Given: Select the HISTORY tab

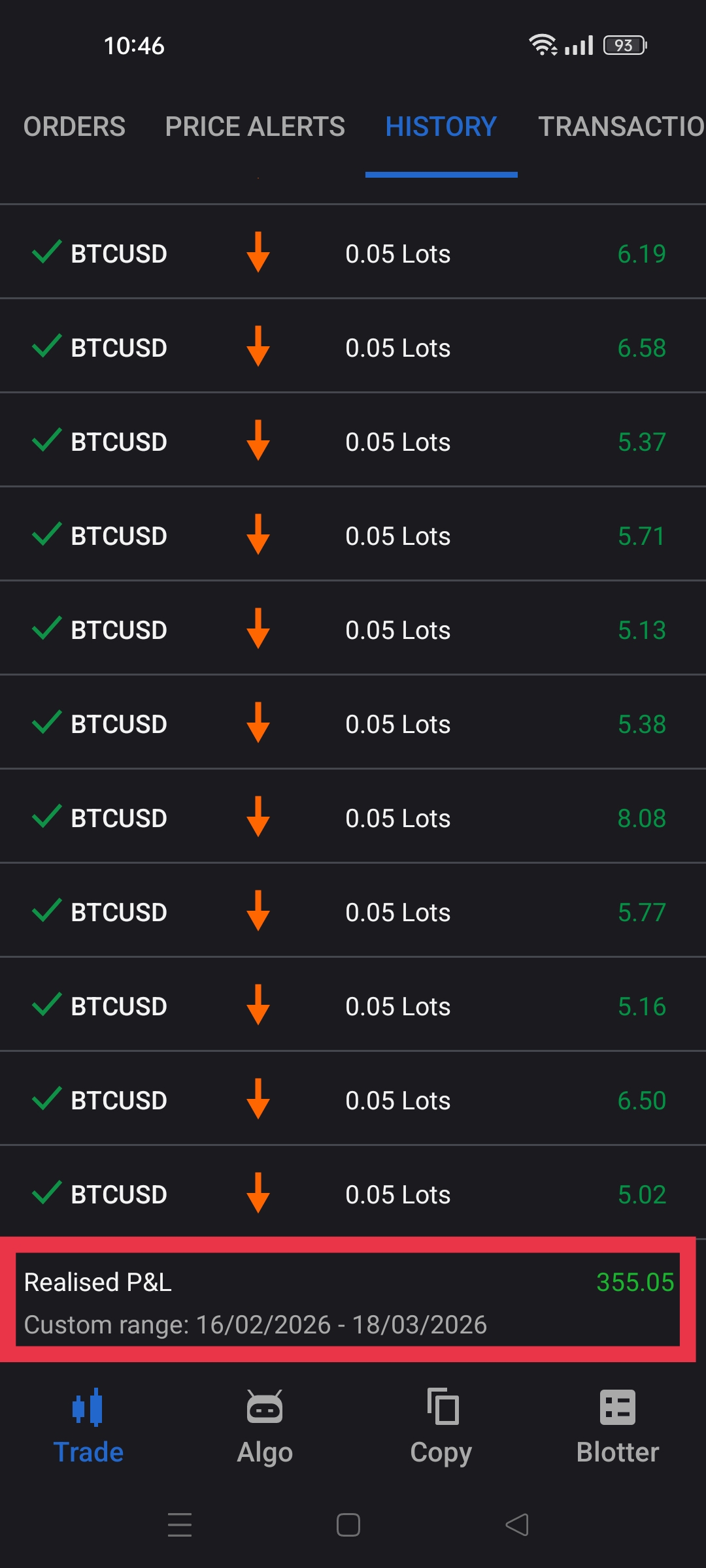Looking at the screenshot, I should coord(441,126).
